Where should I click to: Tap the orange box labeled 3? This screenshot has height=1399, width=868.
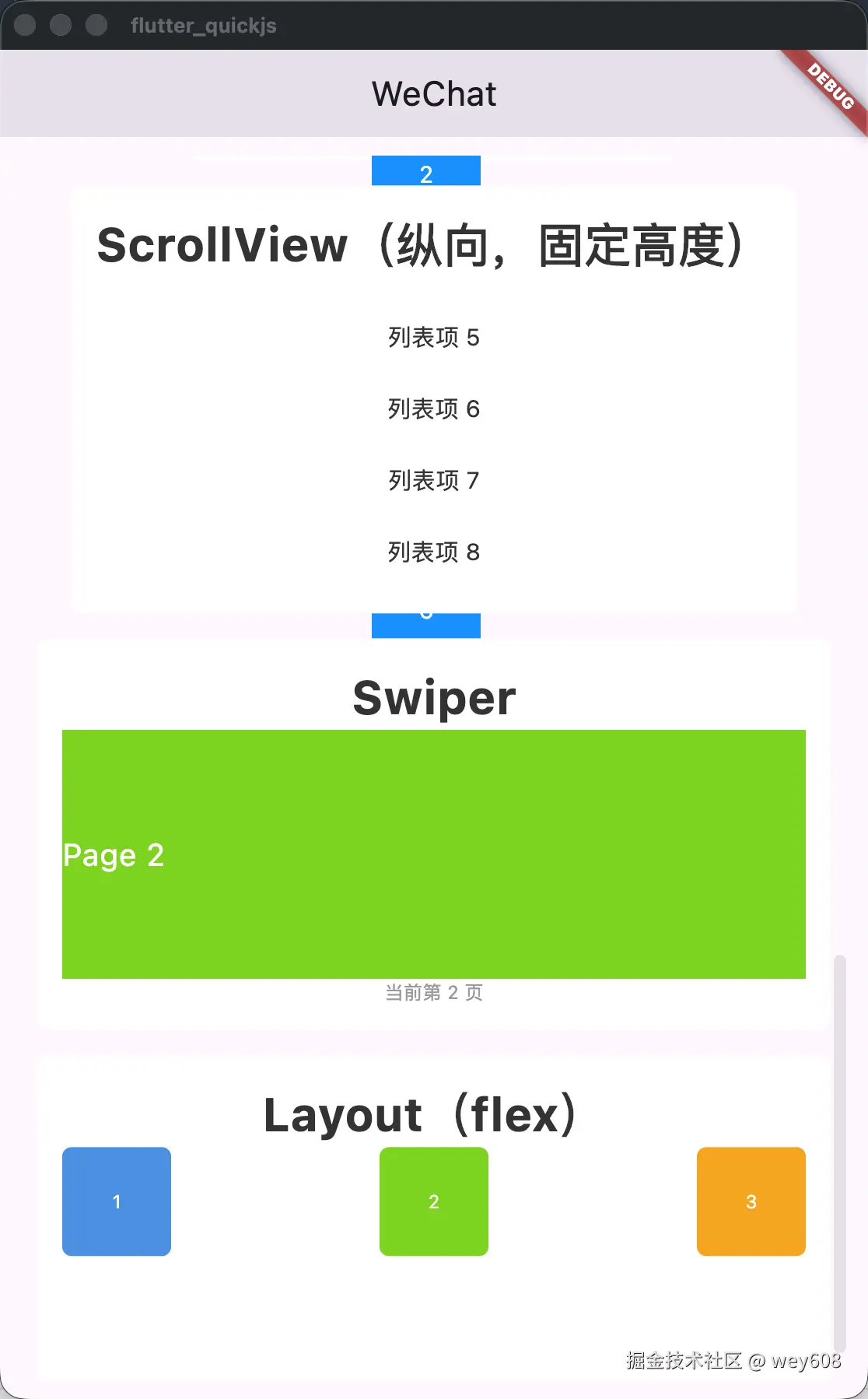751,1201
